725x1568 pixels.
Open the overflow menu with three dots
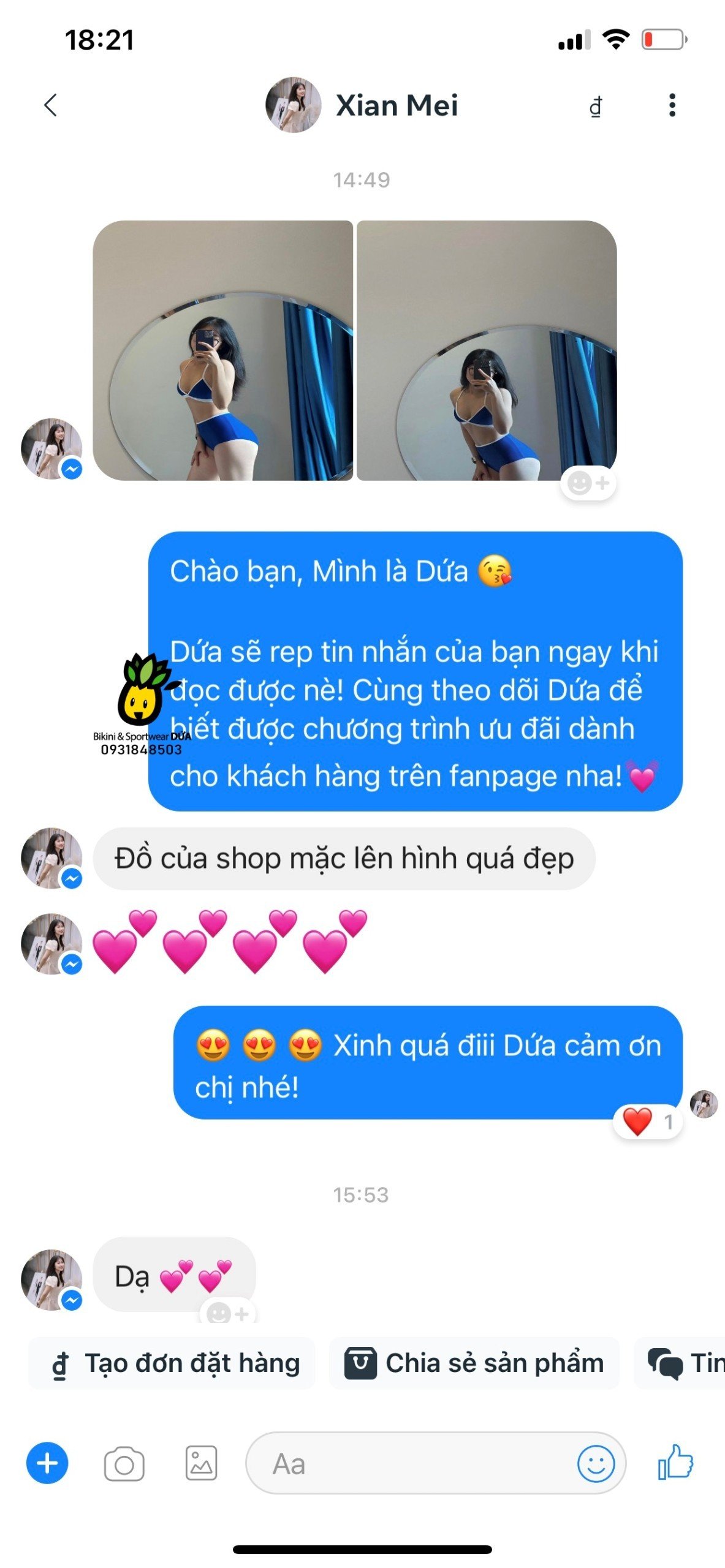click(x=672, y=105)
